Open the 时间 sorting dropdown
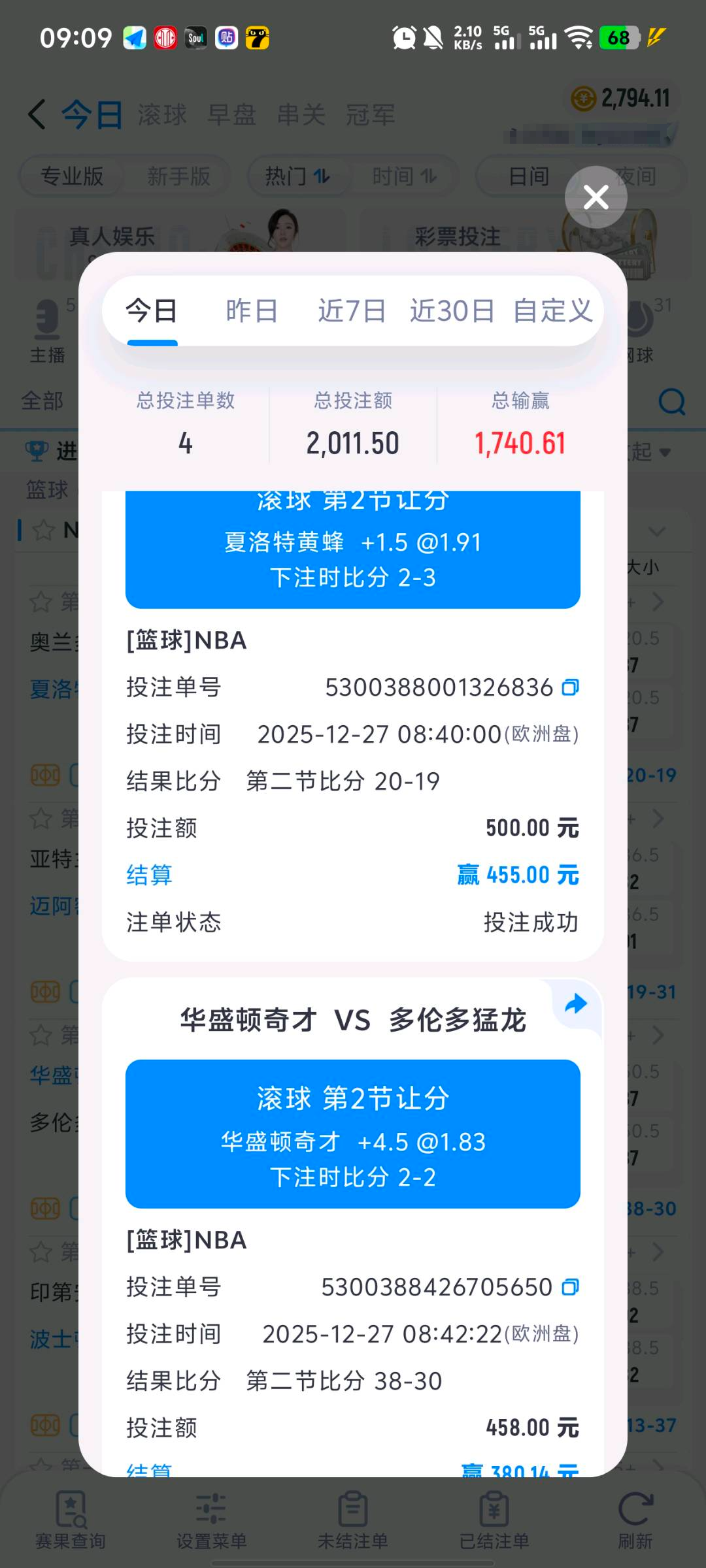 coord(405,176)
